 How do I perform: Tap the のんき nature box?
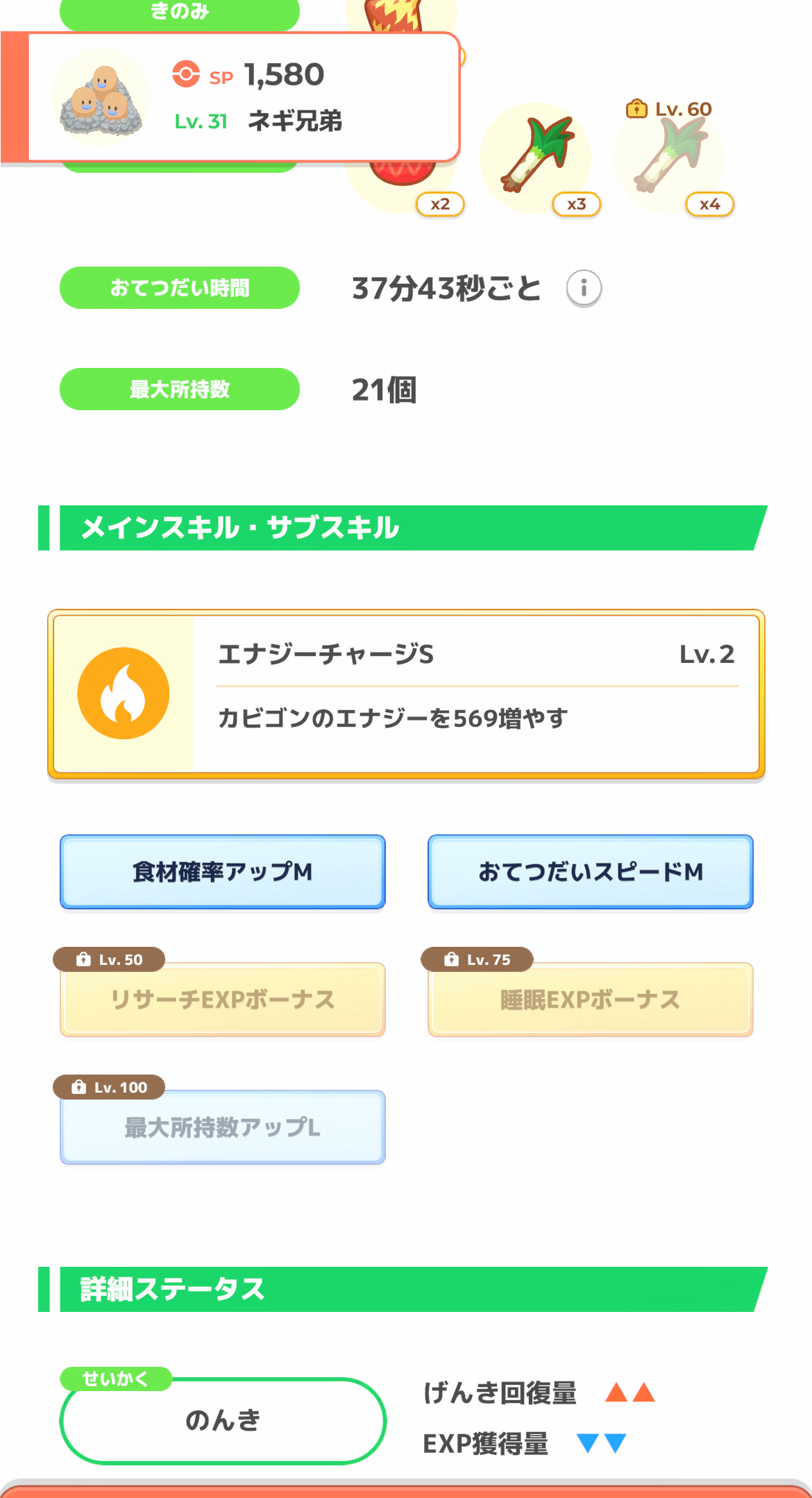[223, 1421]
